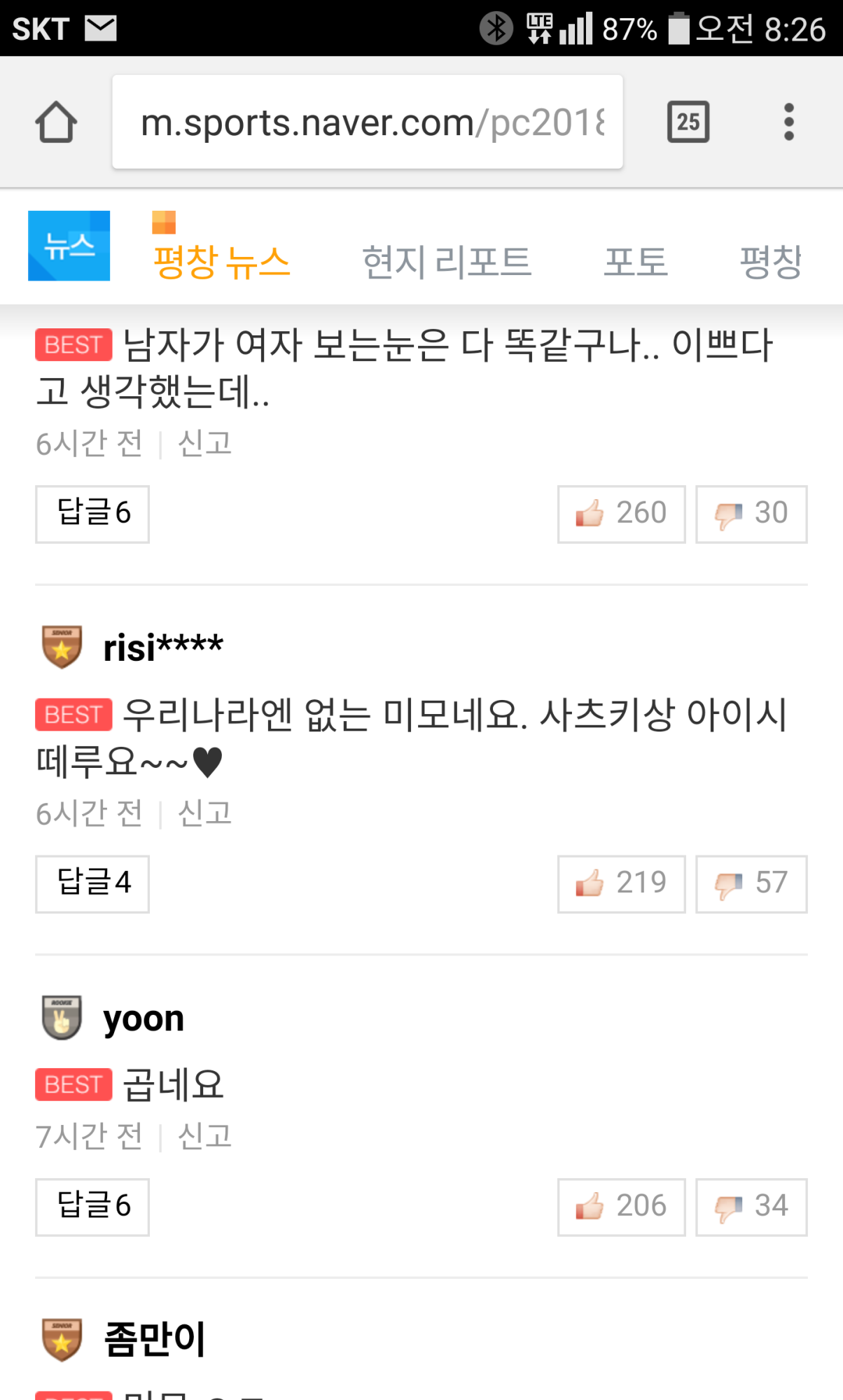This screenshot has width=843, height=1400.
Task: Switch to the 평창 뉴스 tab
Action: coord(221,261)
